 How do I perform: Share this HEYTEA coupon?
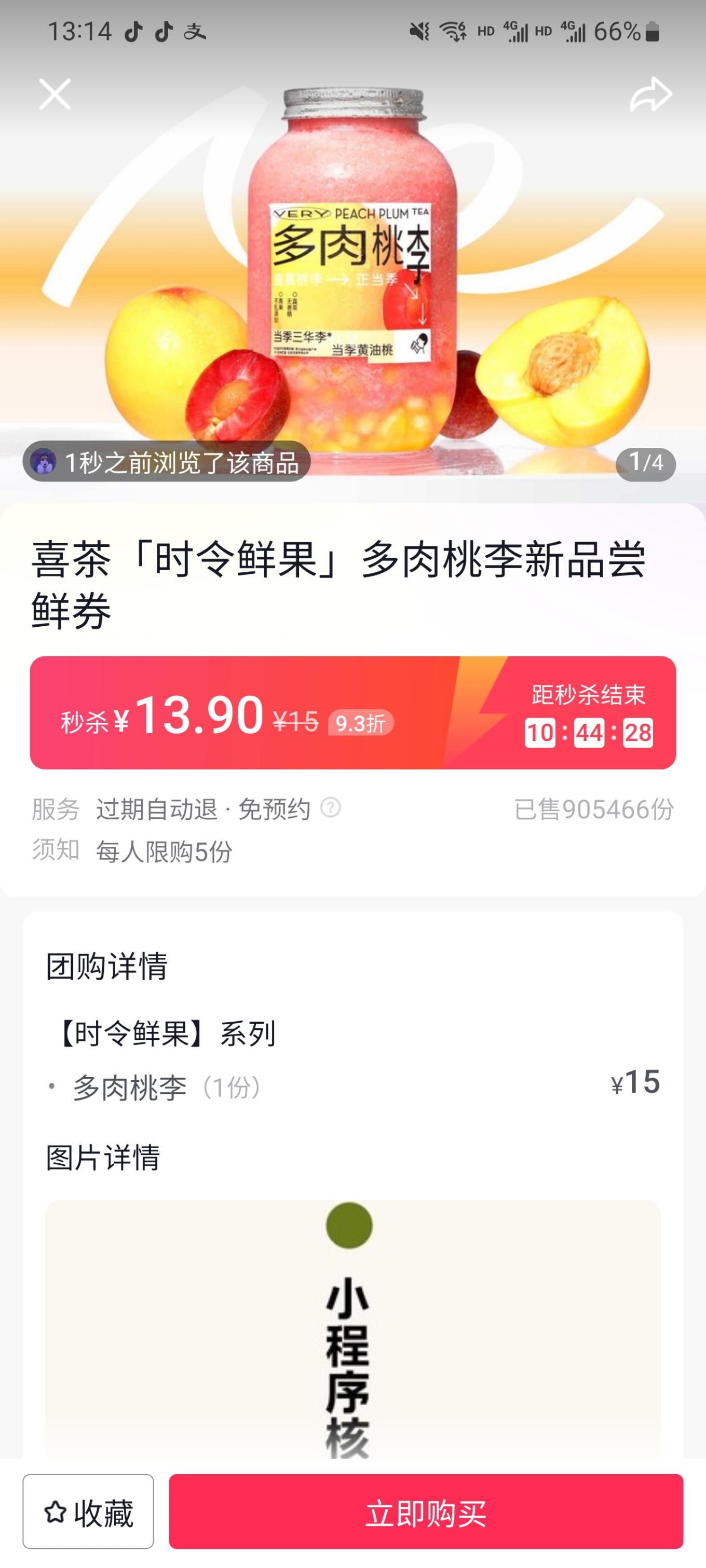pyautogui.click(x=650, y=94)
